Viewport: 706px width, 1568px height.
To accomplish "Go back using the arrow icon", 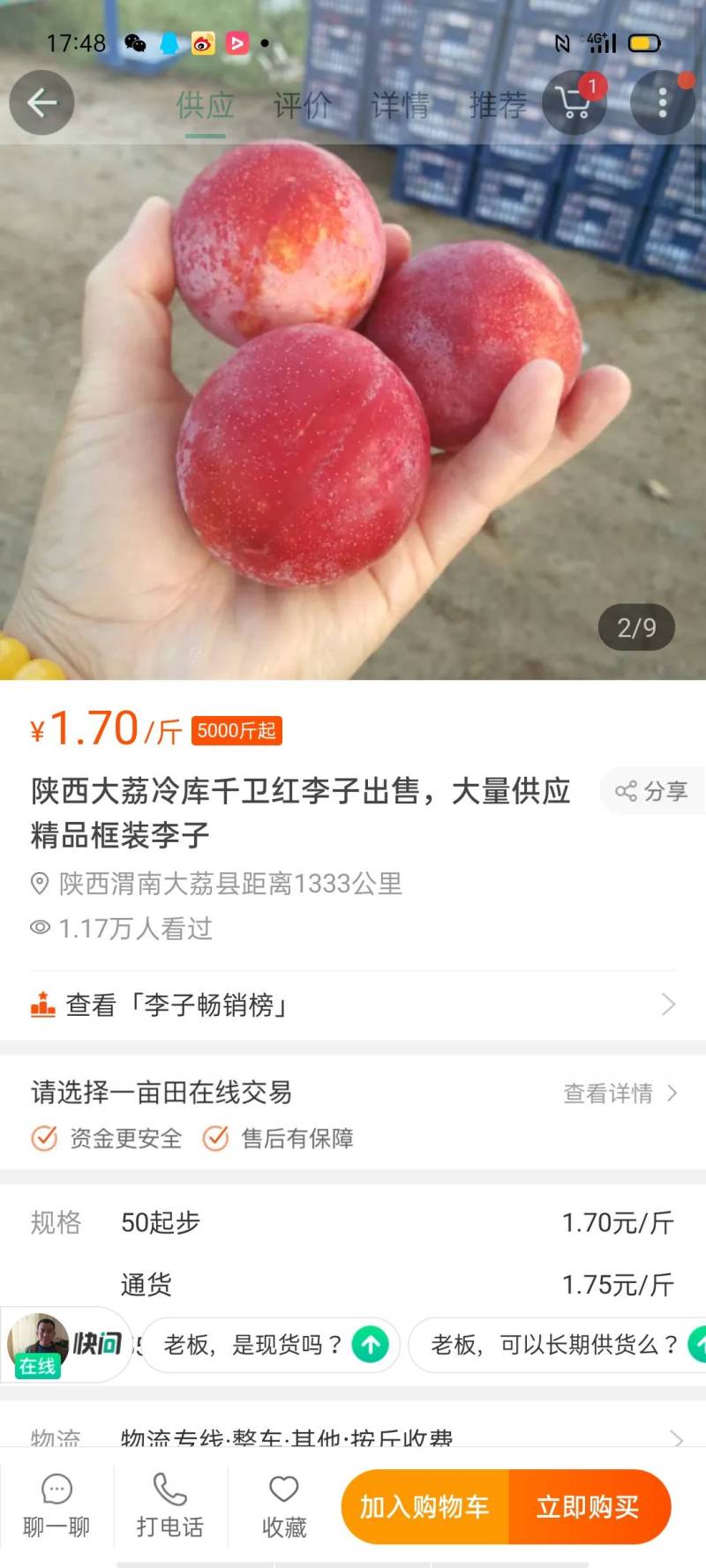I will click(41, 103).
